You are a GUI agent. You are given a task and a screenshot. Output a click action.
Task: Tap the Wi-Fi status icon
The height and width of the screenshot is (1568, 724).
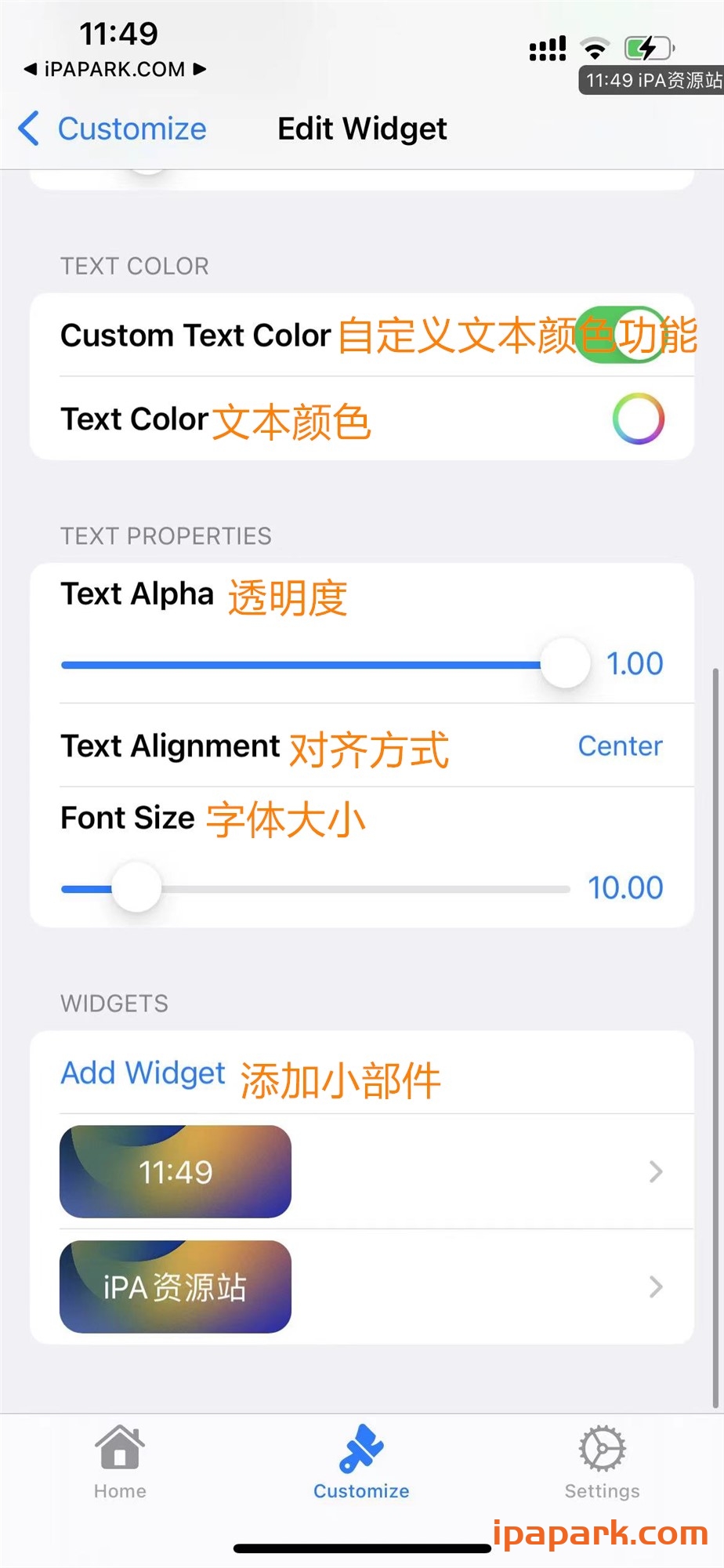coord(594,47)
